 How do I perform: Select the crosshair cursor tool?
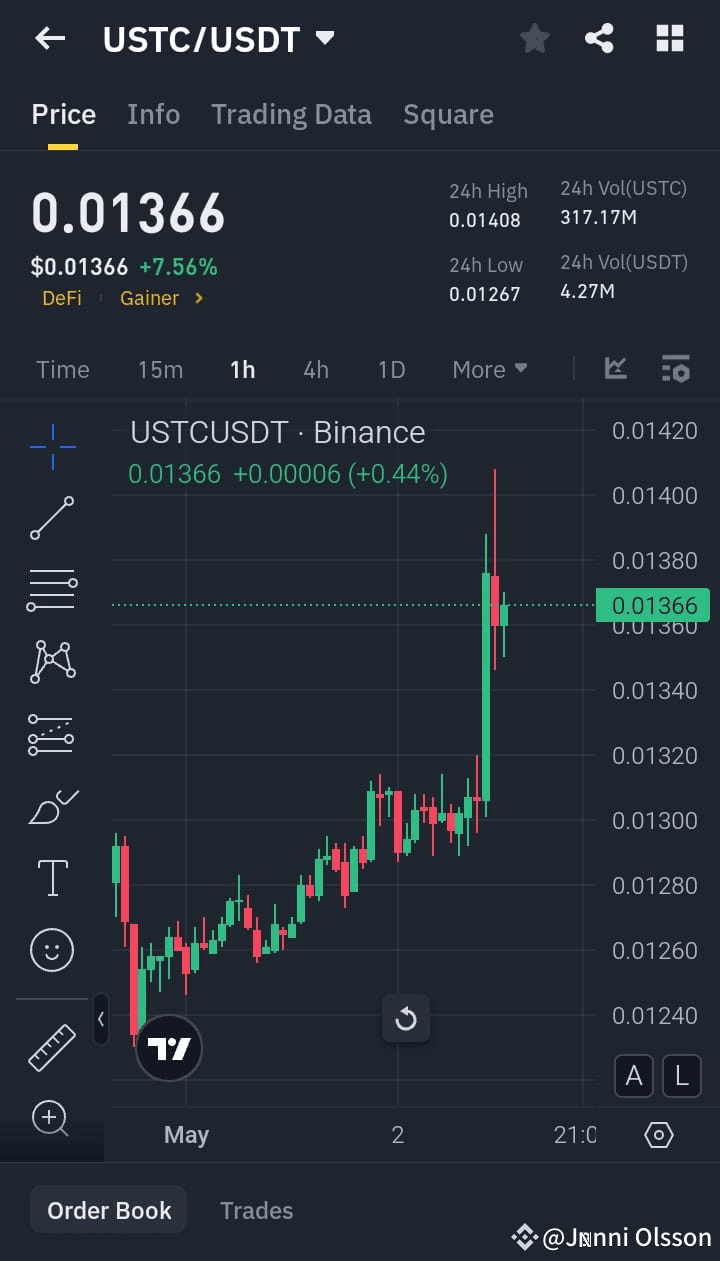(51, 446)
